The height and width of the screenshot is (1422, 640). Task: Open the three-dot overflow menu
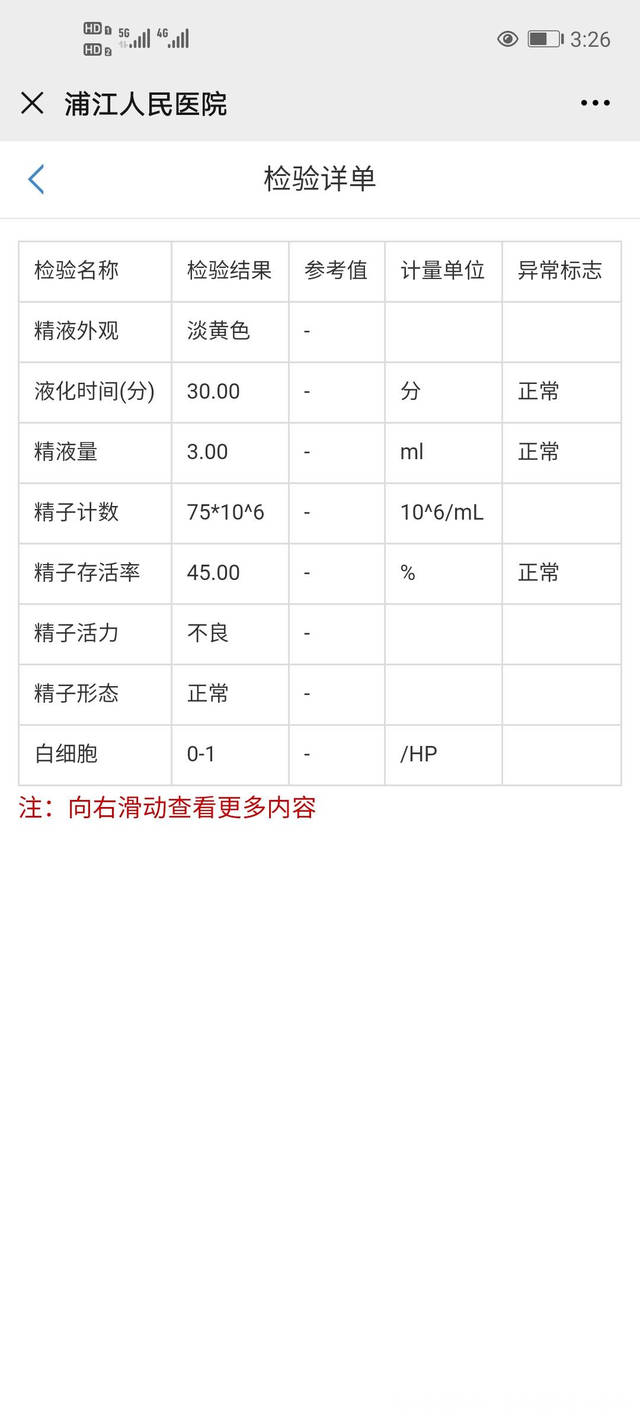[x=595, y=103]
